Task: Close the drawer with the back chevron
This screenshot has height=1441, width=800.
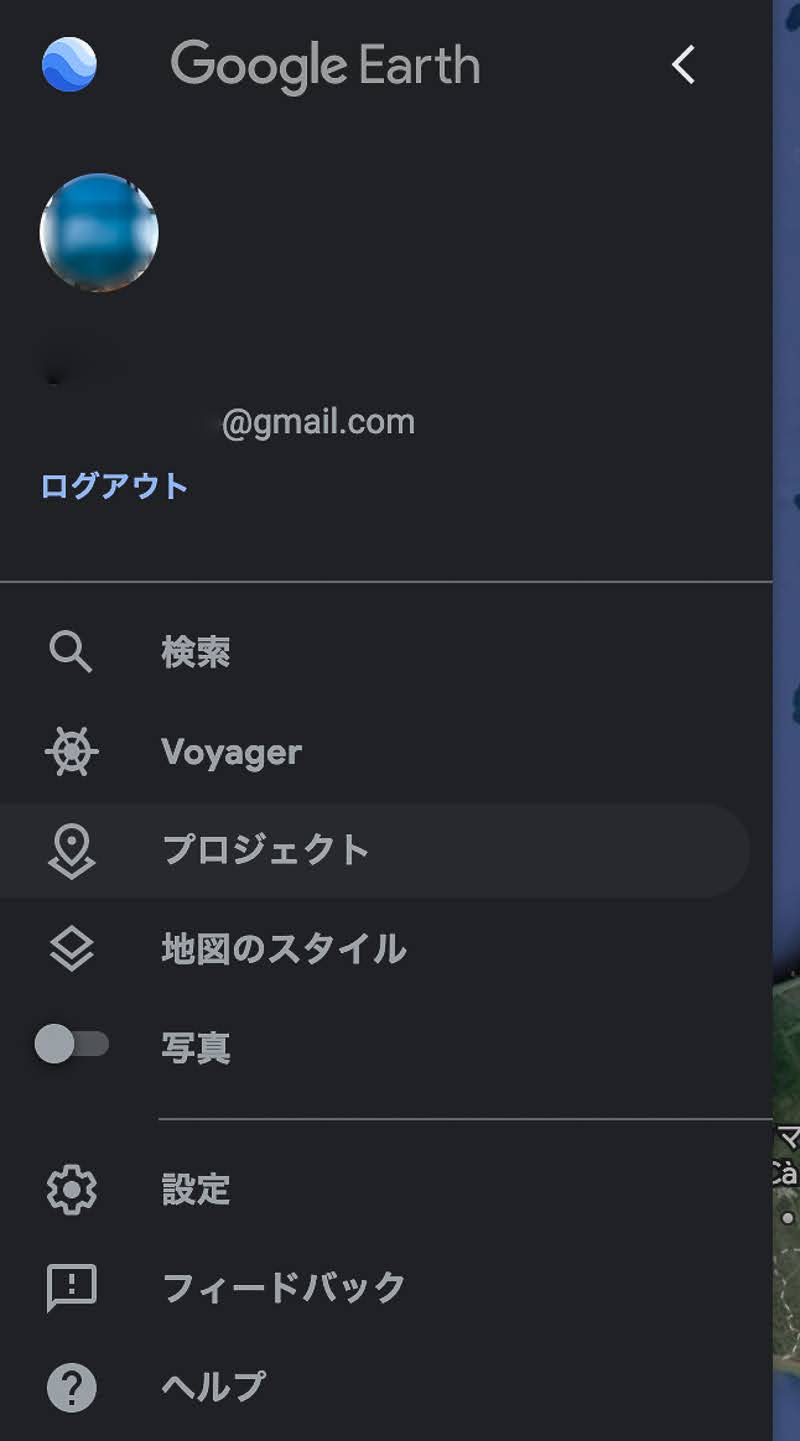Action: click(x=683, y=66)
